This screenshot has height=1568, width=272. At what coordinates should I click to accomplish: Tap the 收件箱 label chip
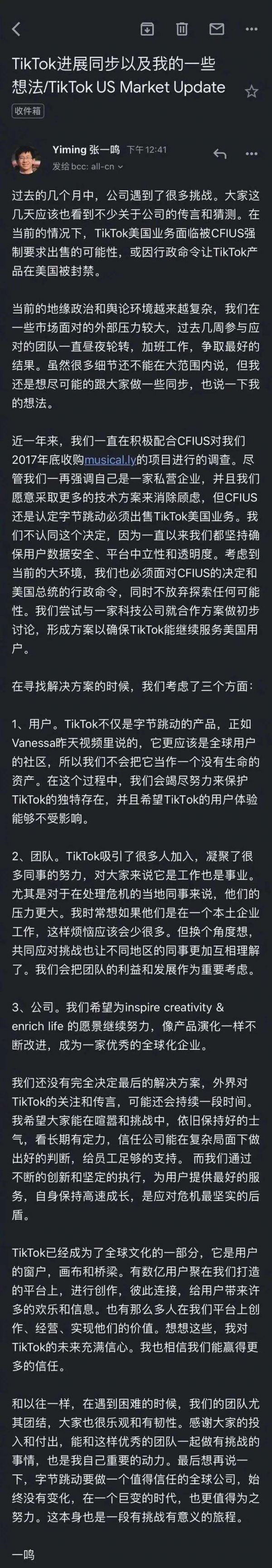pos(27,111)
